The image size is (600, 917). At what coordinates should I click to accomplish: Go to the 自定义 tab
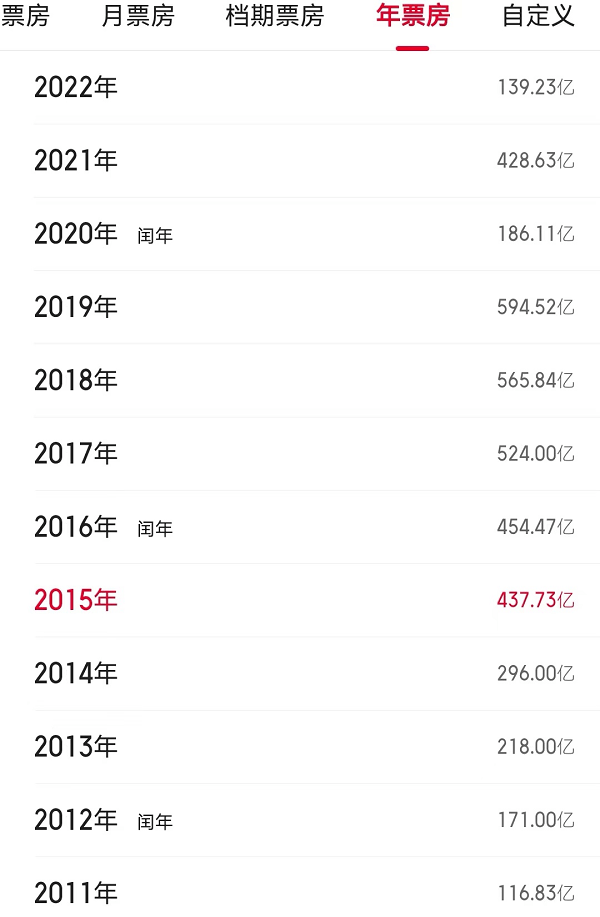tap(538, 17)
